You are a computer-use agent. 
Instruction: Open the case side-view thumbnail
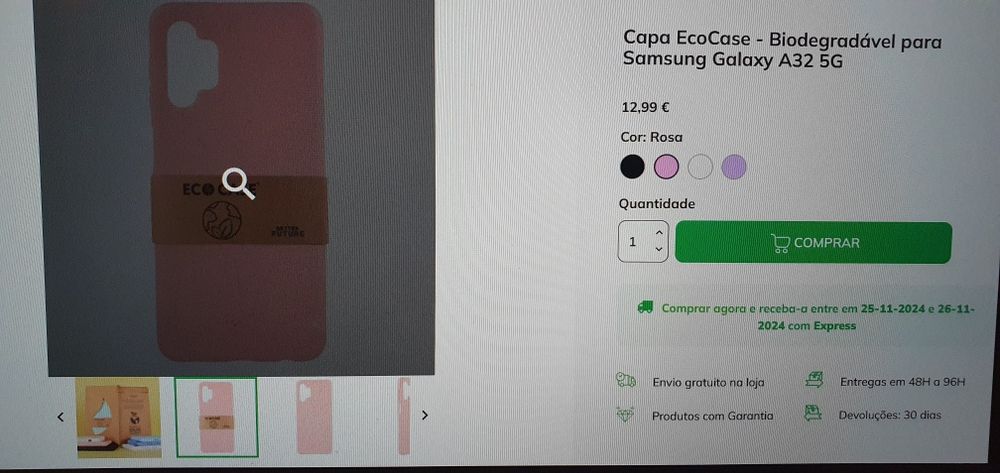pos(403,416)
